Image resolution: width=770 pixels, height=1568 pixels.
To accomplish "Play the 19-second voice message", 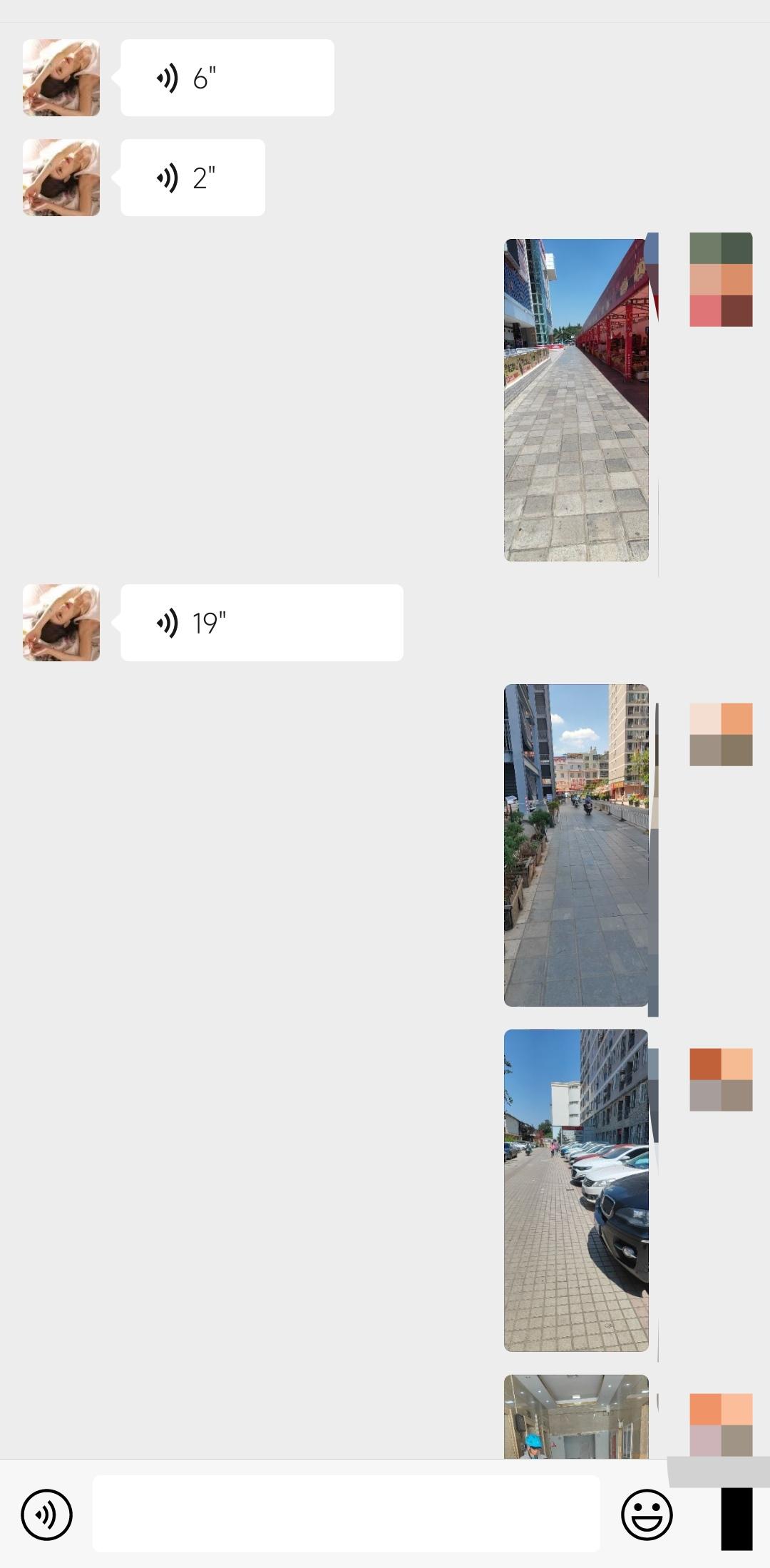I will (x=262, y=623).
